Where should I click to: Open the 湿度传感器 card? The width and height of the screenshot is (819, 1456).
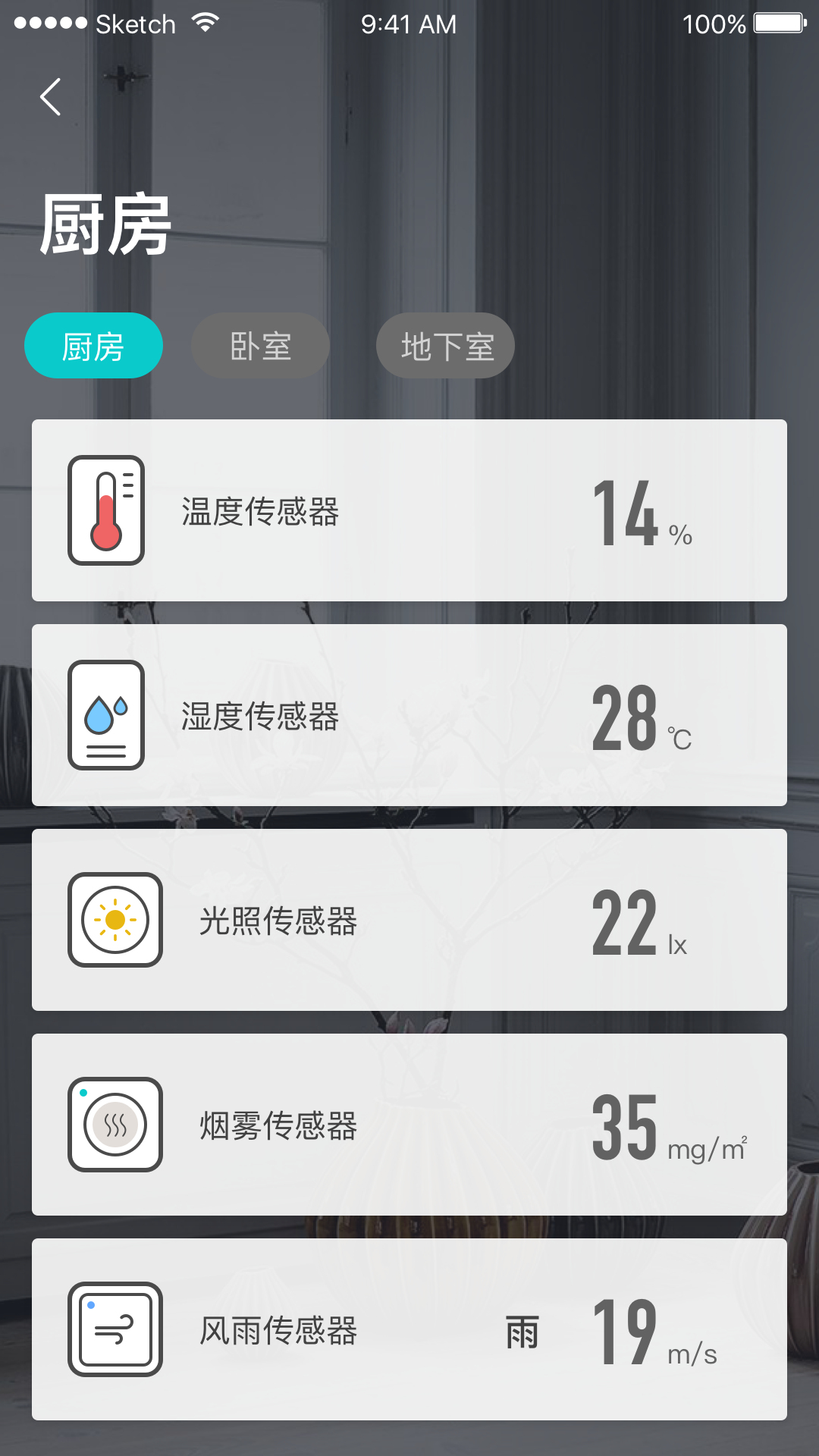(x=409, y=715)
